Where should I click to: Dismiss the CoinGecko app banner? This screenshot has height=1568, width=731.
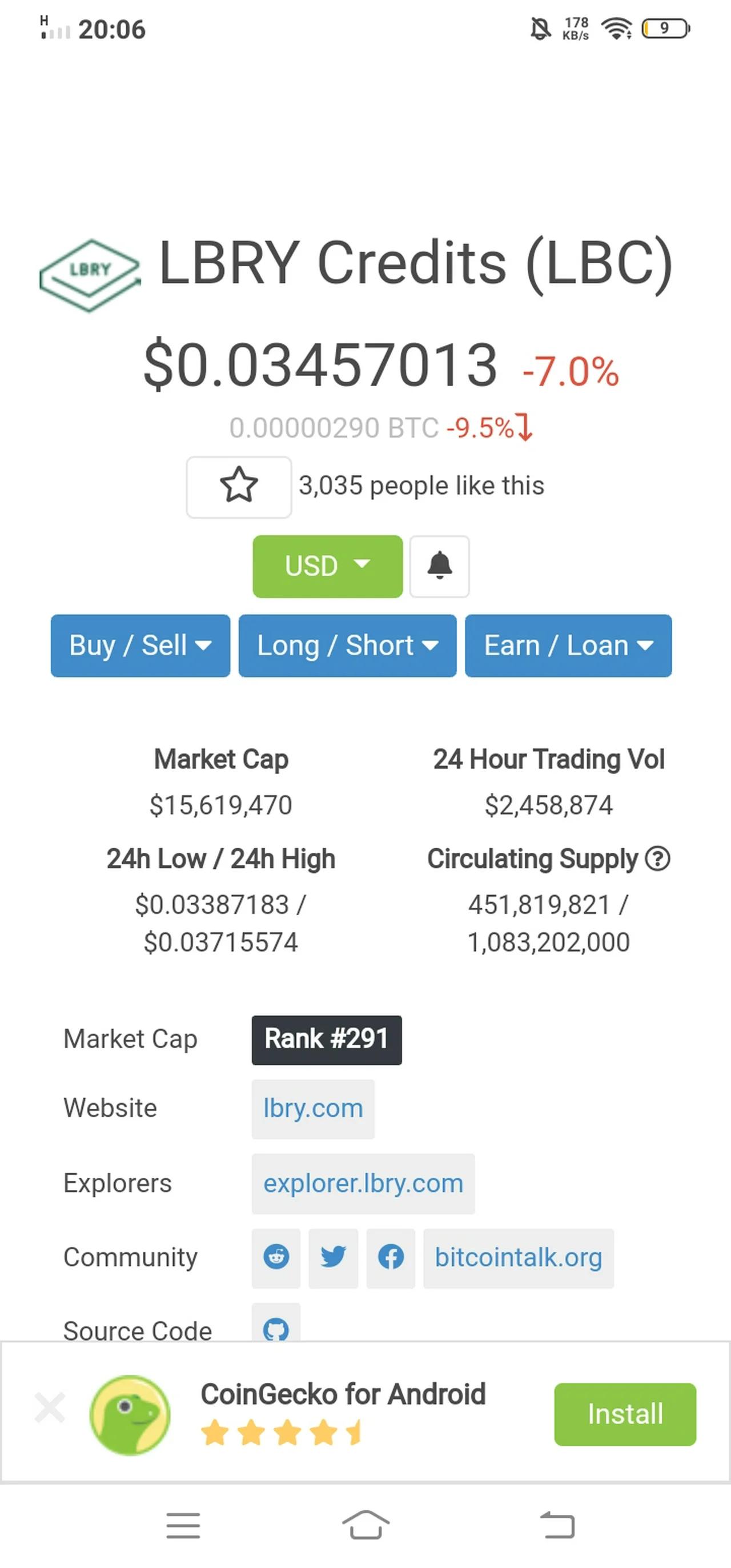point(50,1407)
